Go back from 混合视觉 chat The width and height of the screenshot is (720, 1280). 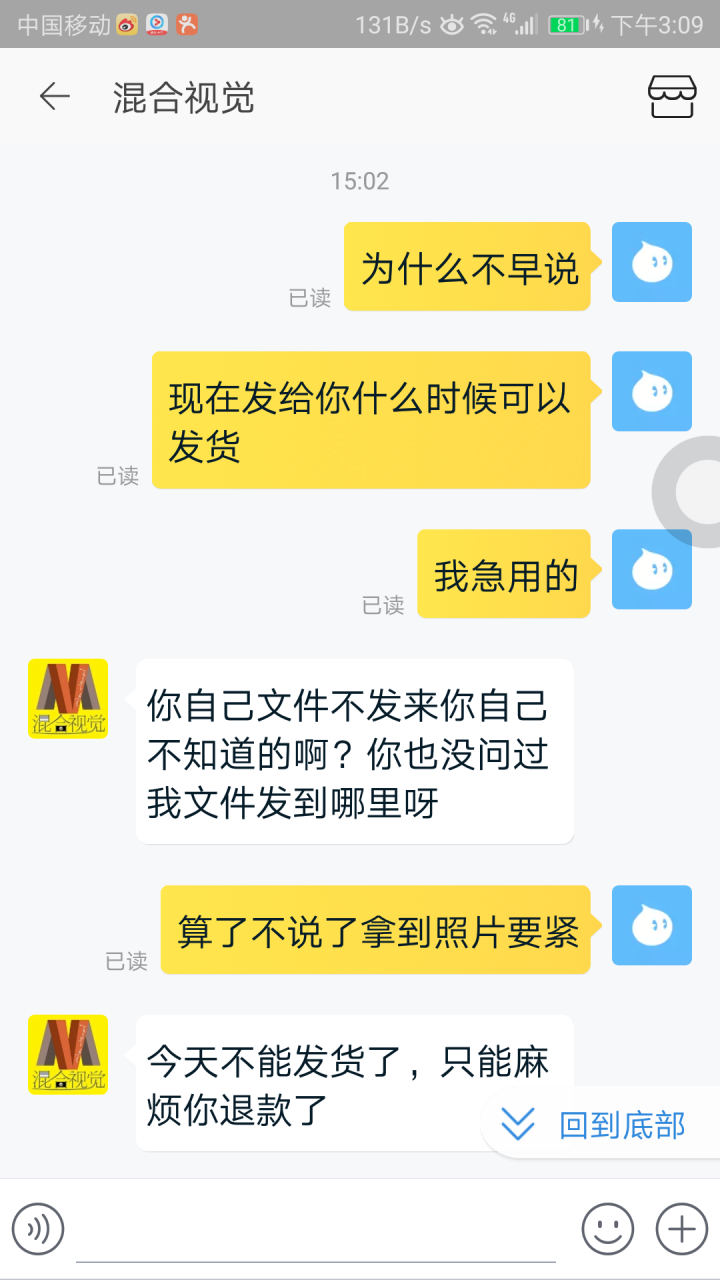pos(54,97)
